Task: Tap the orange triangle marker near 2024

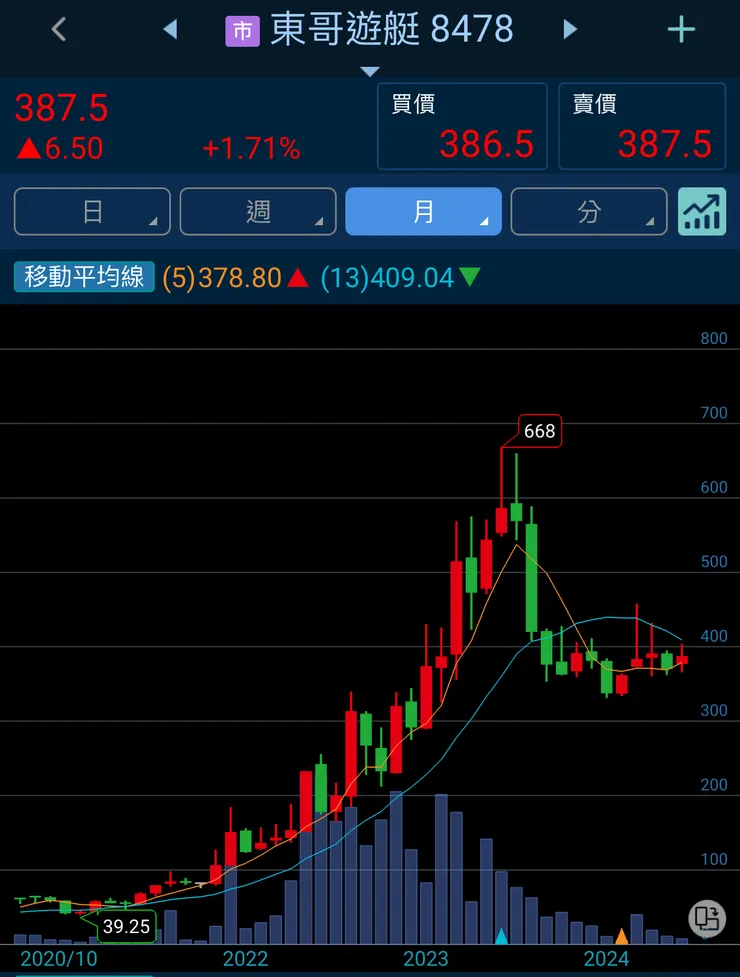Action: tap(622, 936)
